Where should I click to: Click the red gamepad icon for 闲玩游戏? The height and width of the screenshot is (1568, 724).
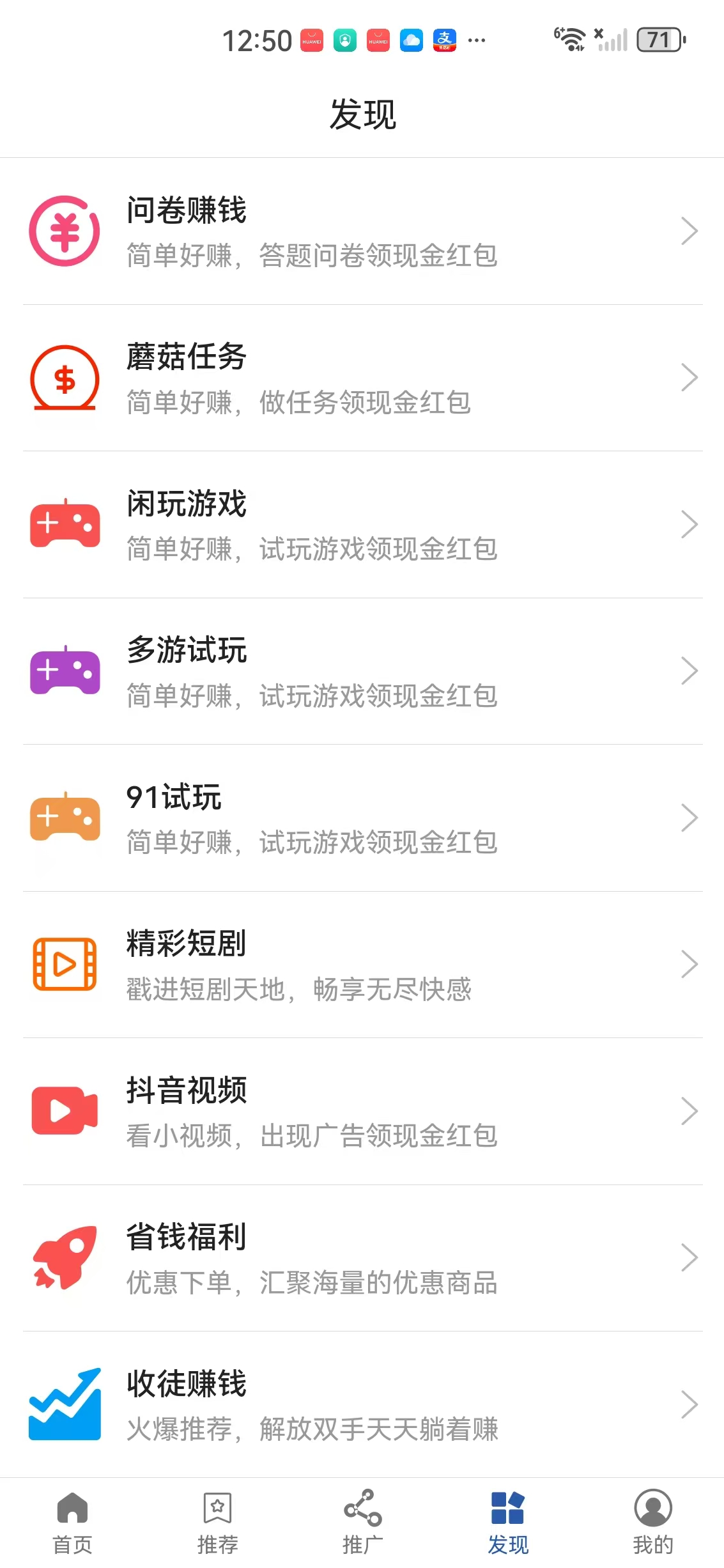[64, 524]
